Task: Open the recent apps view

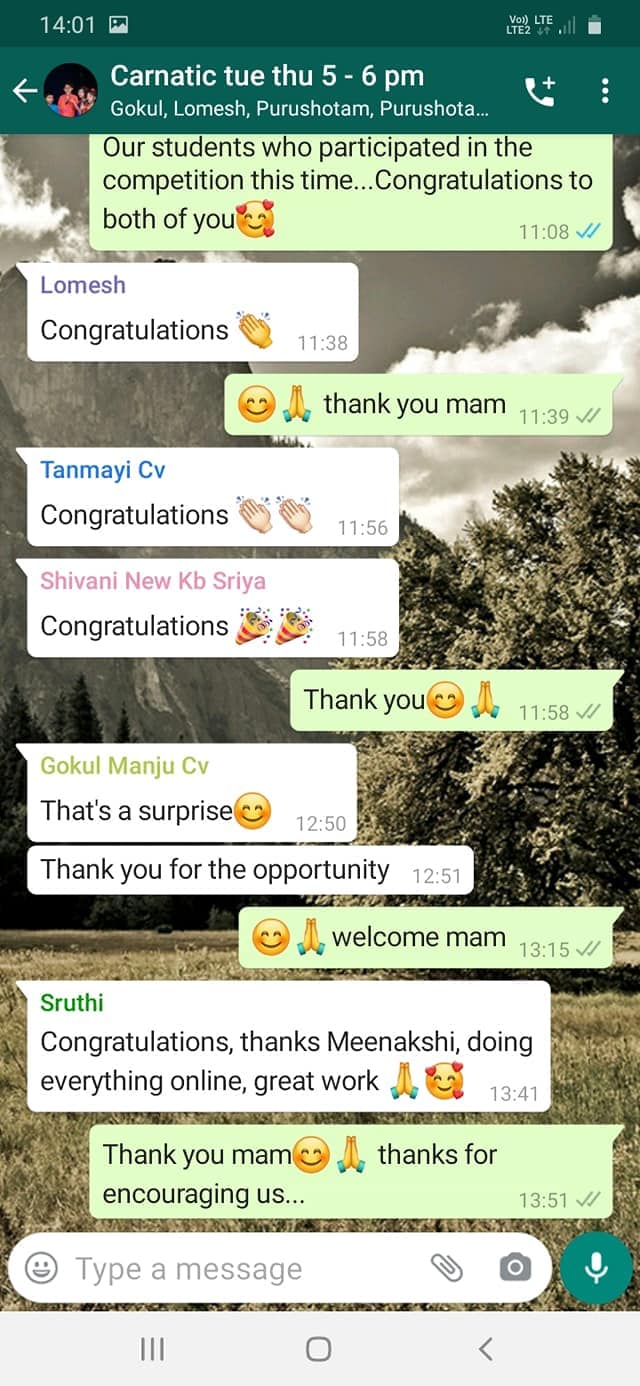Action: (152, 1349)
